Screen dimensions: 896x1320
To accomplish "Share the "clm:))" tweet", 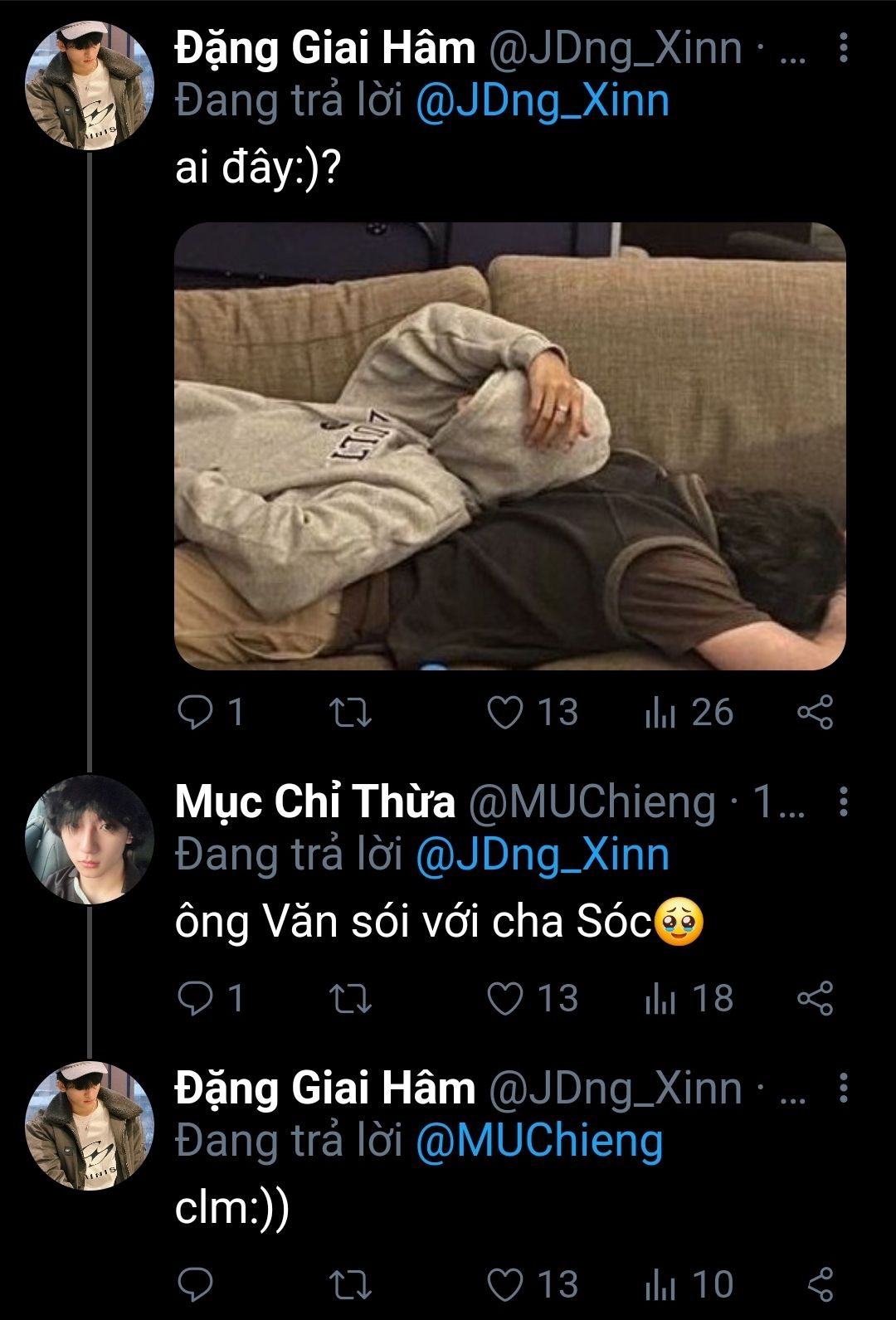I will point(820,1284).
